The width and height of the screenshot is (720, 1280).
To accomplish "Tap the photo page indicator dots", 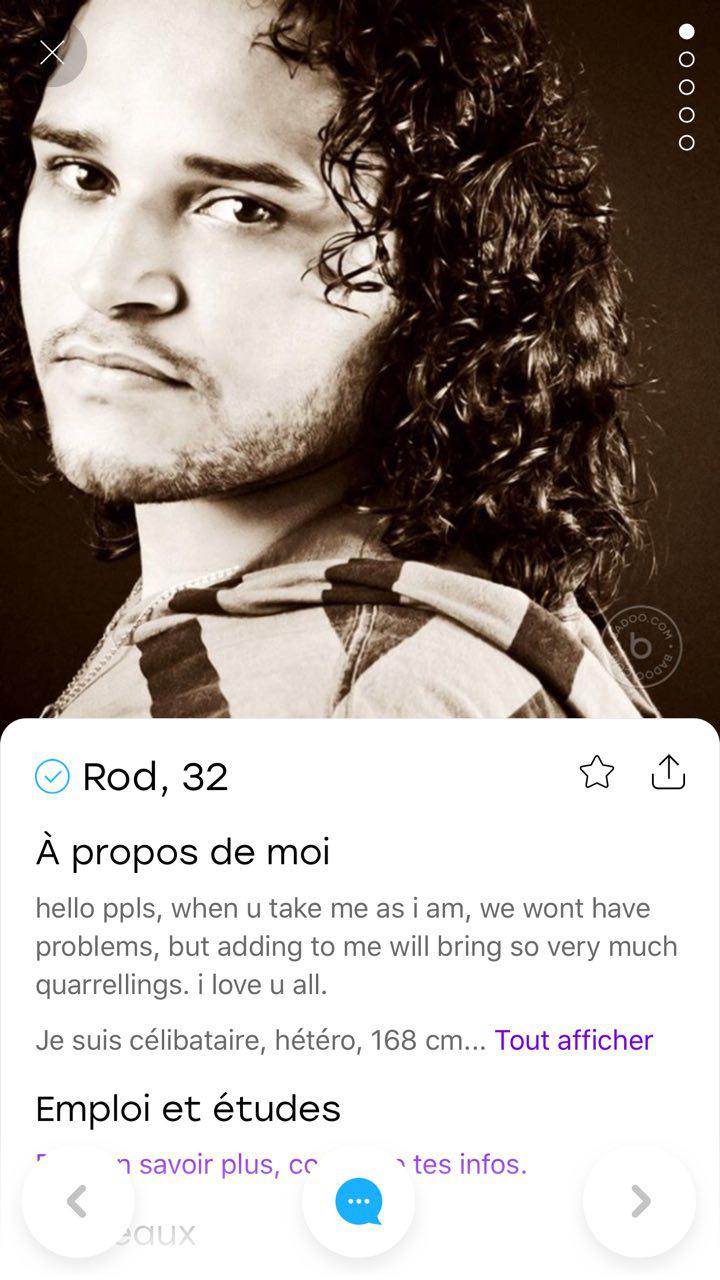I will pyautogui.click(x=686, y=87).
